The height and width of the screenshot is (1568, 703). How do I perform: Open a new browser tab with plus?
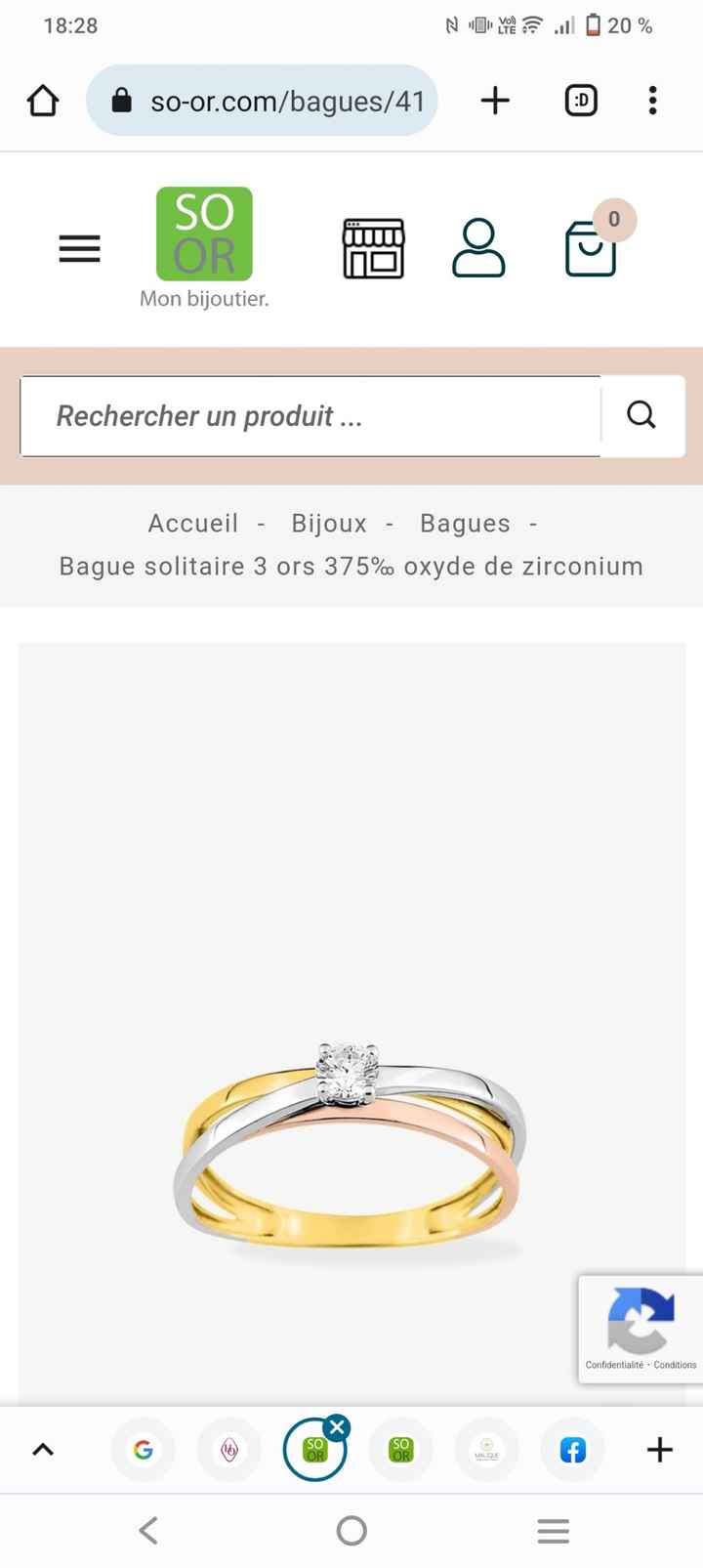point(495,101)
